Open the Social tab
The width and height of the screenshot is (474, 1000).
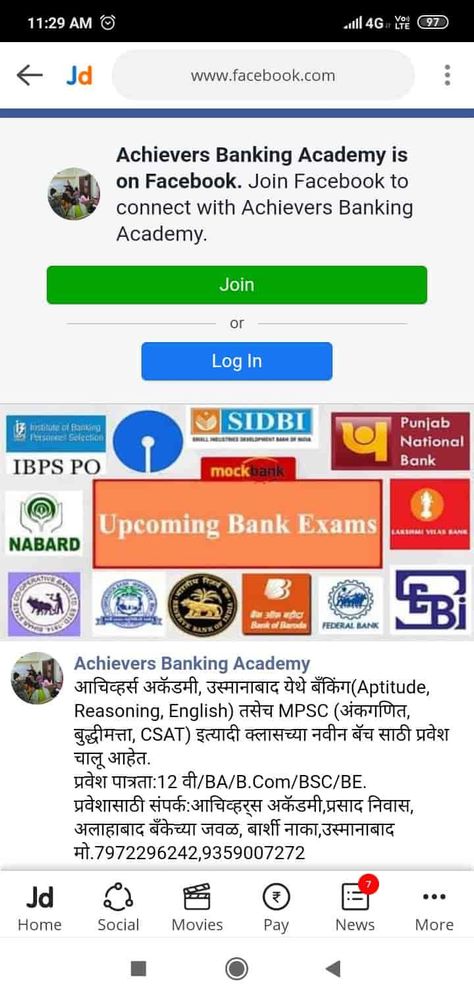click(118, 907)
